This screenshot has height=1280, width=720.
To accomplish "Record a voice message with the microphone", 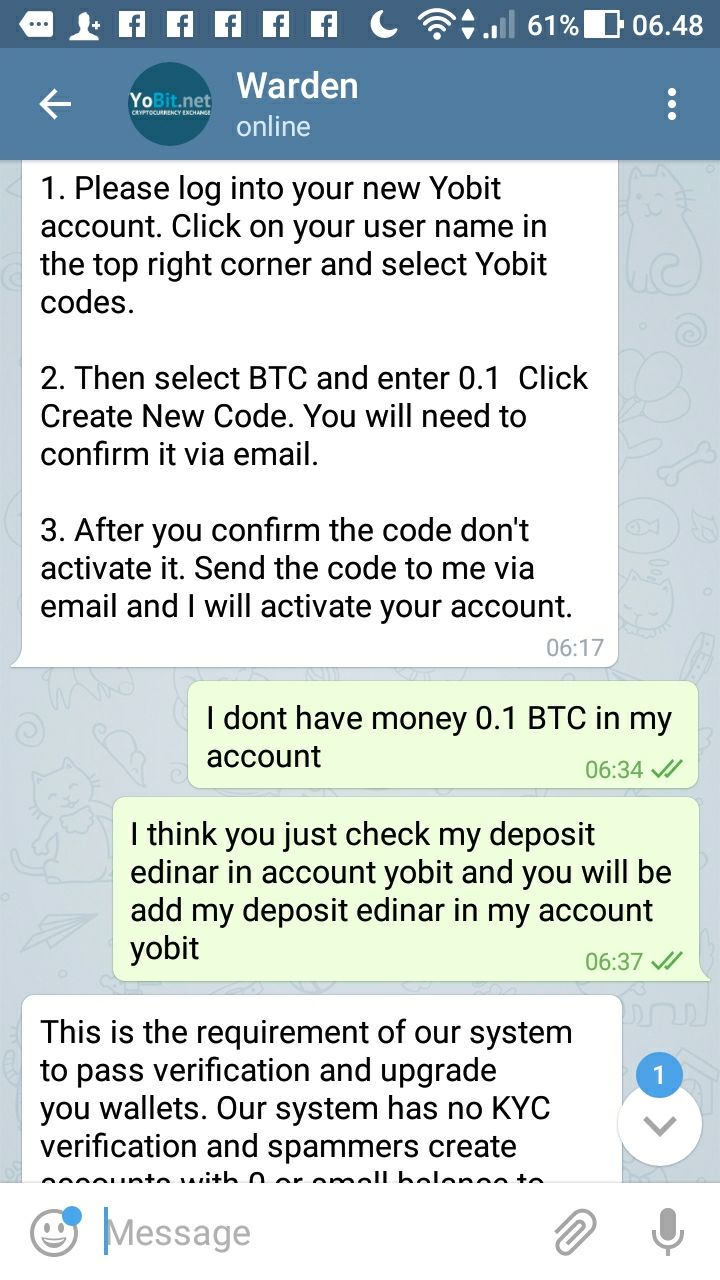I will click(667, 1232).
